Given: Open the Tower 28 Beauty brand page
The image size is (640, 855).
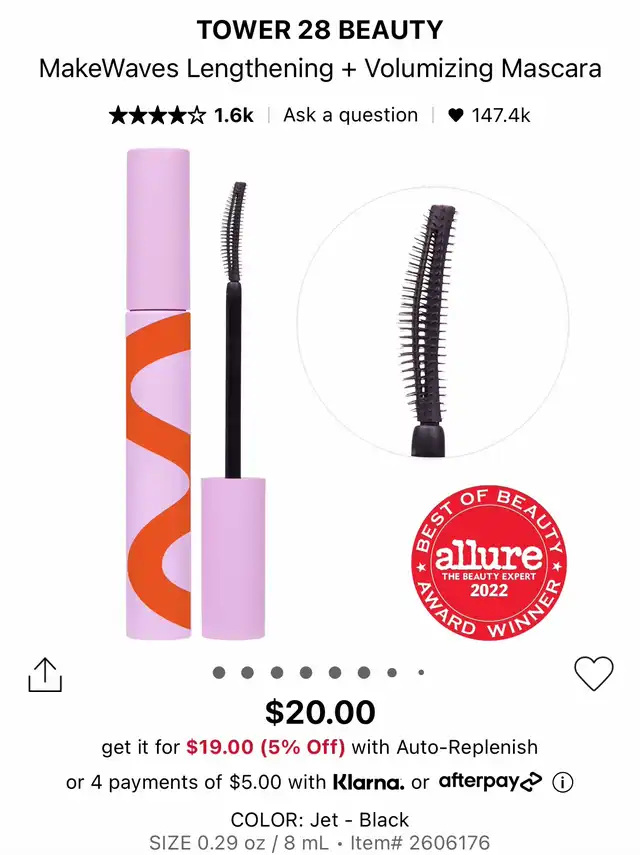Looking at the screenshot, I should click(x=320, y=30).
